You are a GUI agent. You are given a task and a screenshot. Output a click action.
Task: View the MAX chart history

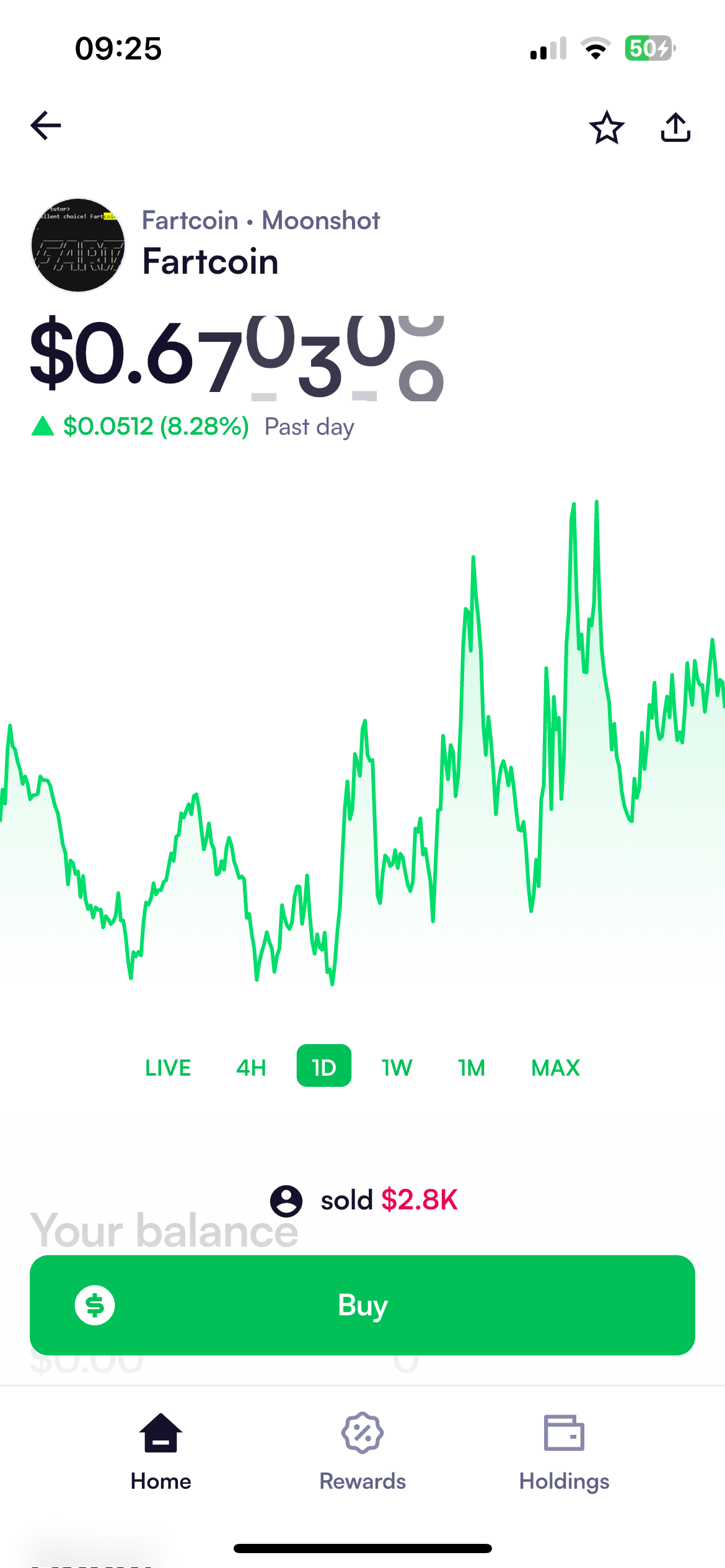point(556,1068)
